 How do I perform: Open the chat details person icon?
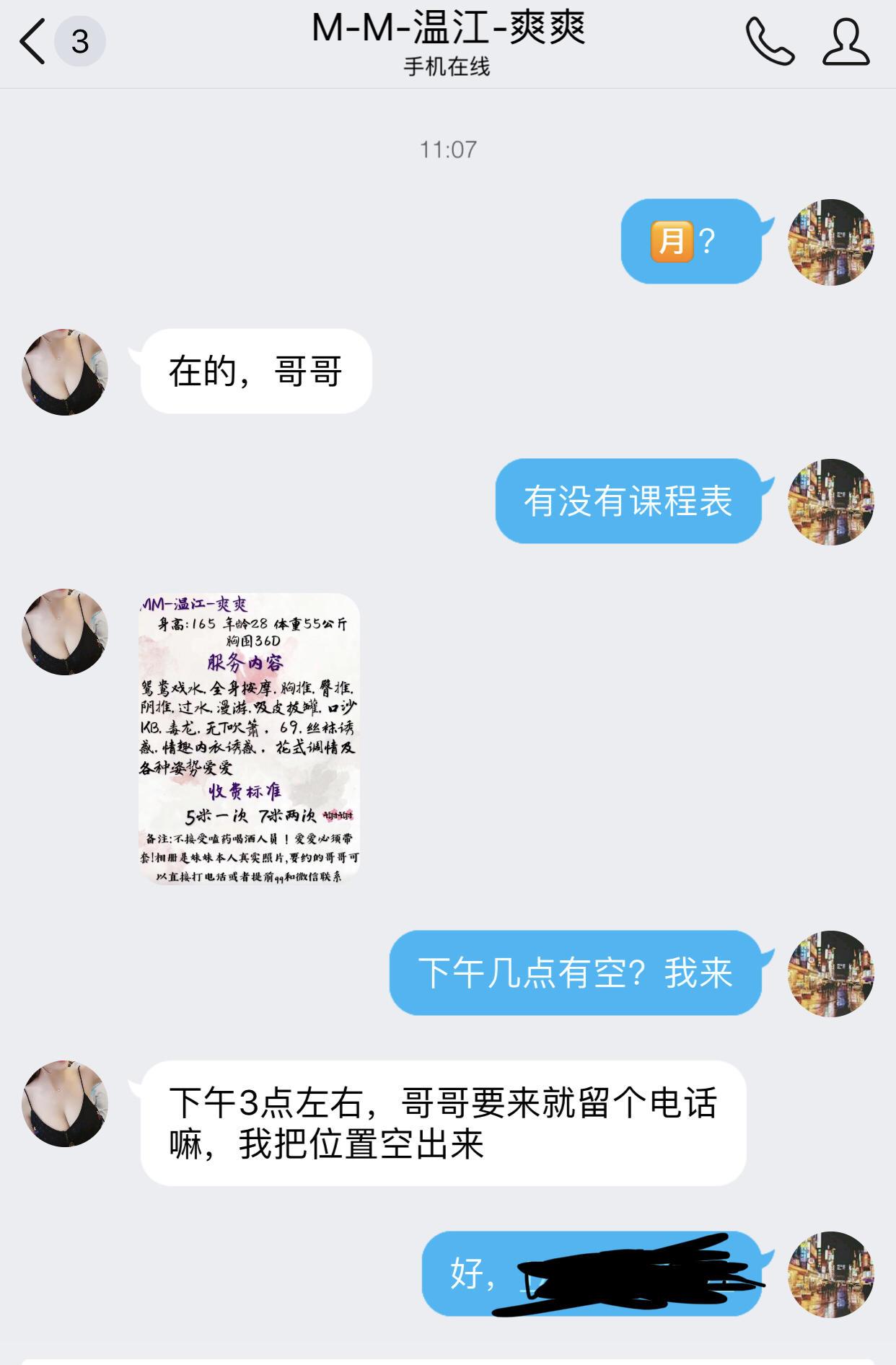point(846,42)
